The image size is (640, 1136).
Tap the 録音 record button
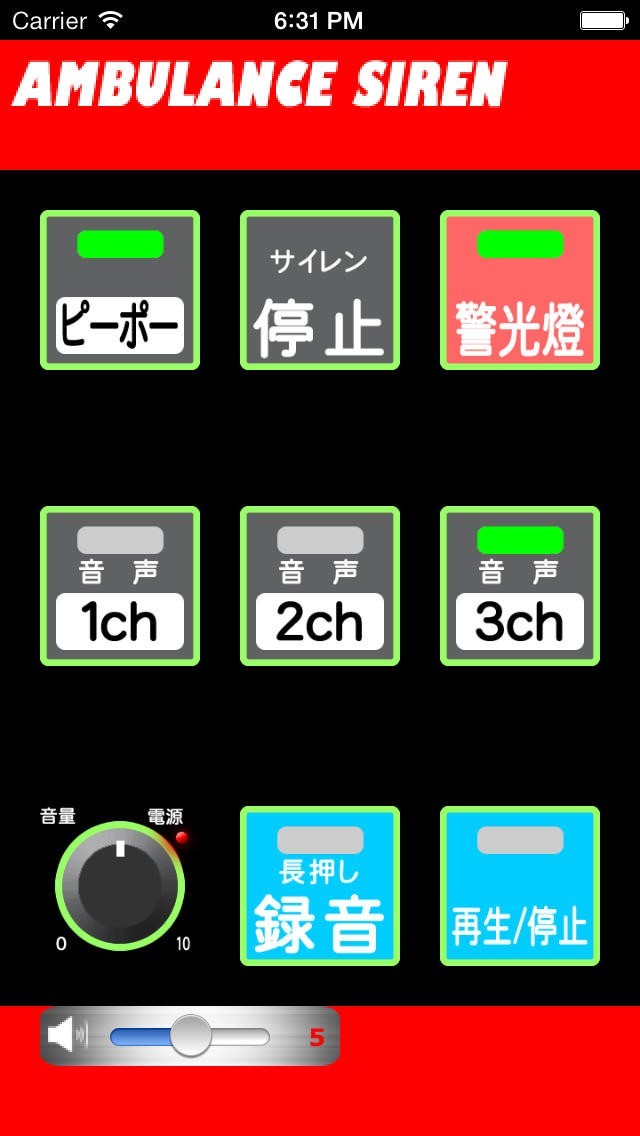point(320,886)
